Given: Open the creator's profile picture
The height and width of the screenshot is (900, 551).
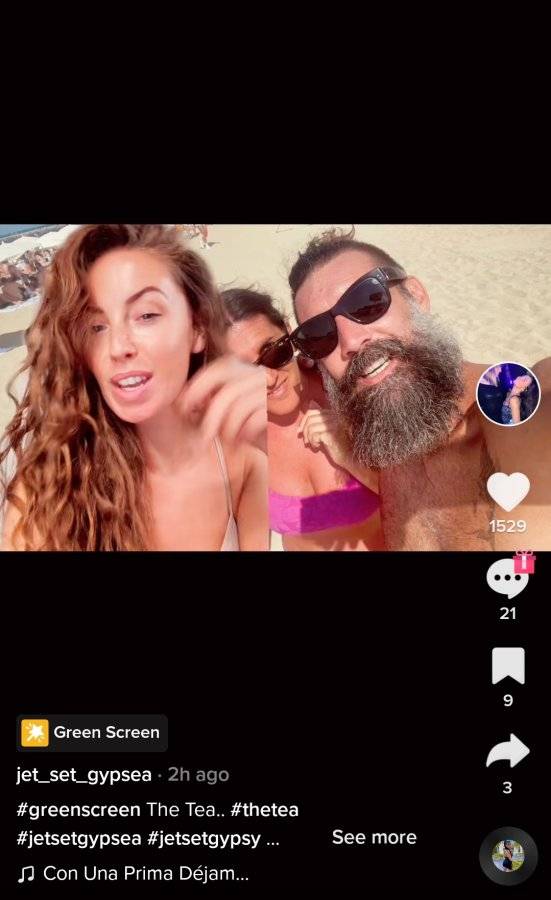Looking at the screenshot, I should pos(508,394).
